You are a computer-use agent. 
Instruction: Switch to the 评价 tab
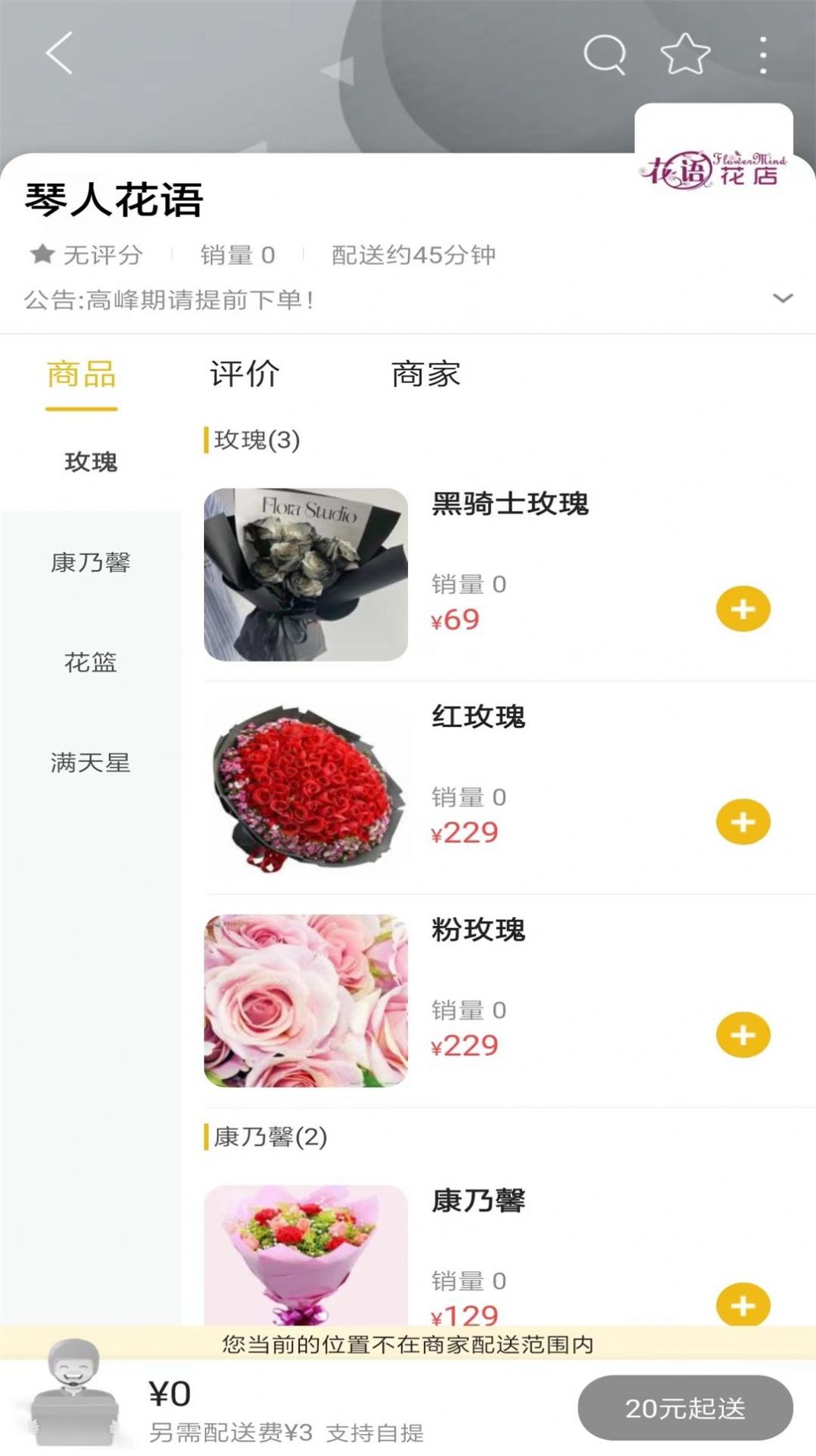coord(244,375)
